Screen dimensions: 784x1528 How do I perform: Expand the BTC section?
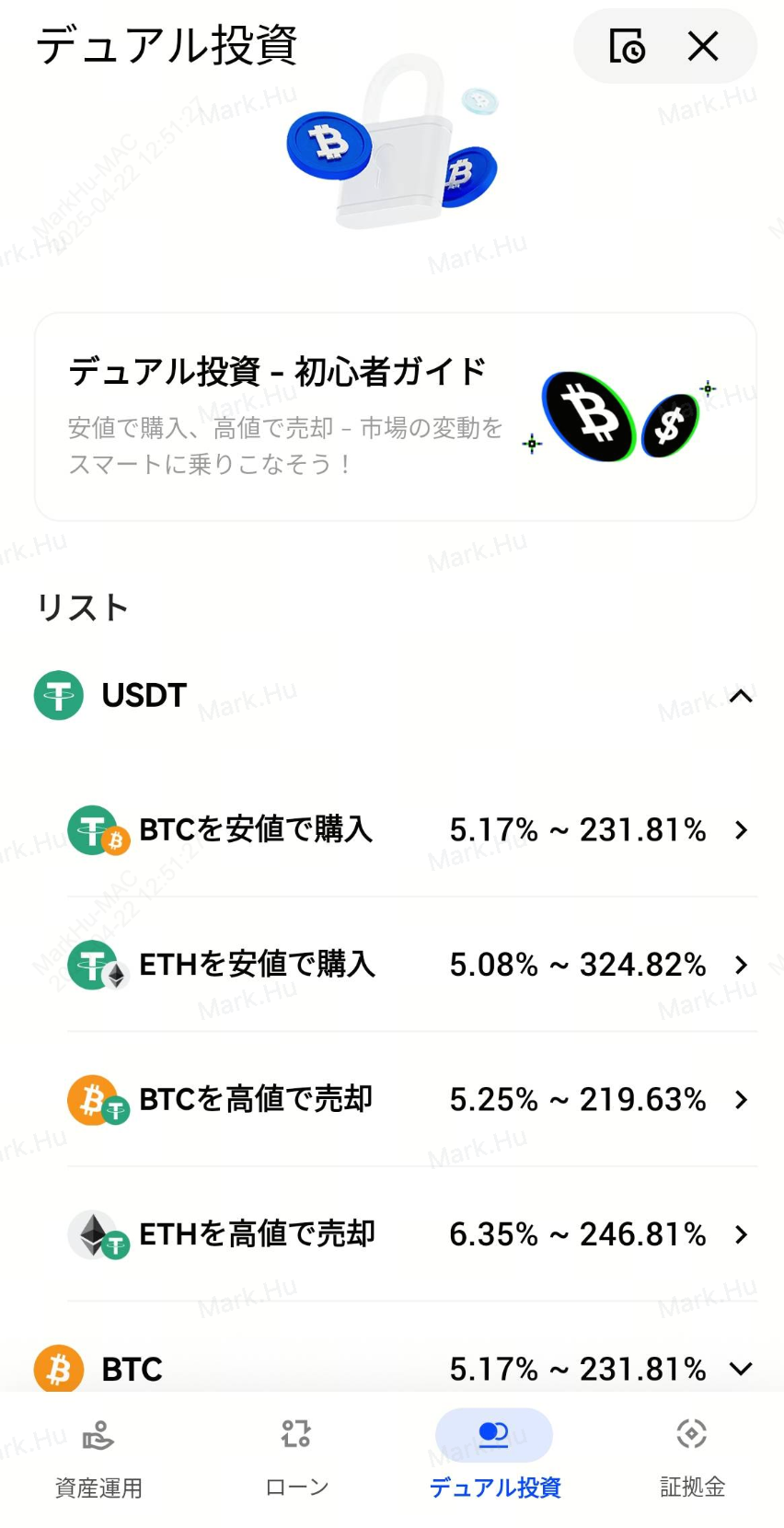[x=740, y=1369]
